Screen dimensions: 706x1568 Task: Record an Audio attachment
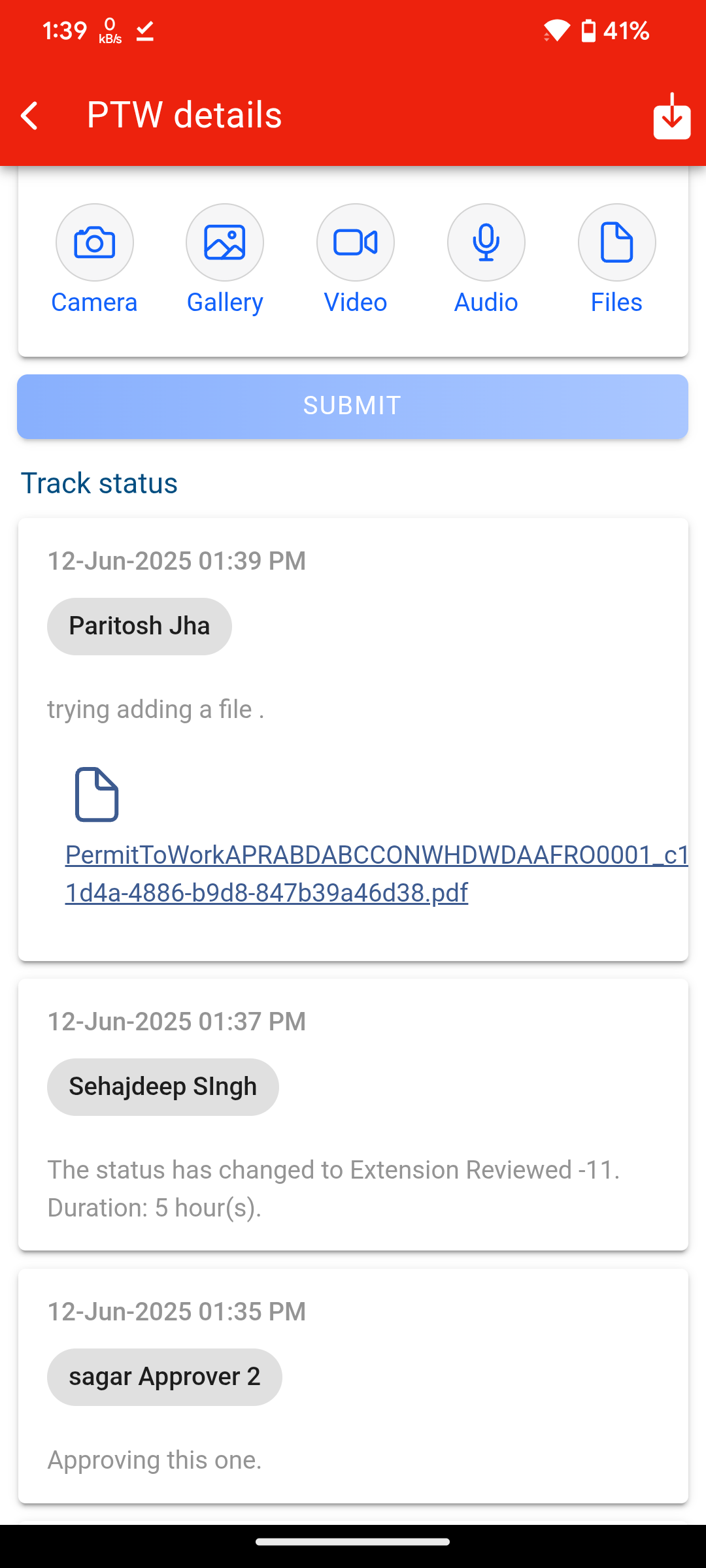coord(486,243)
